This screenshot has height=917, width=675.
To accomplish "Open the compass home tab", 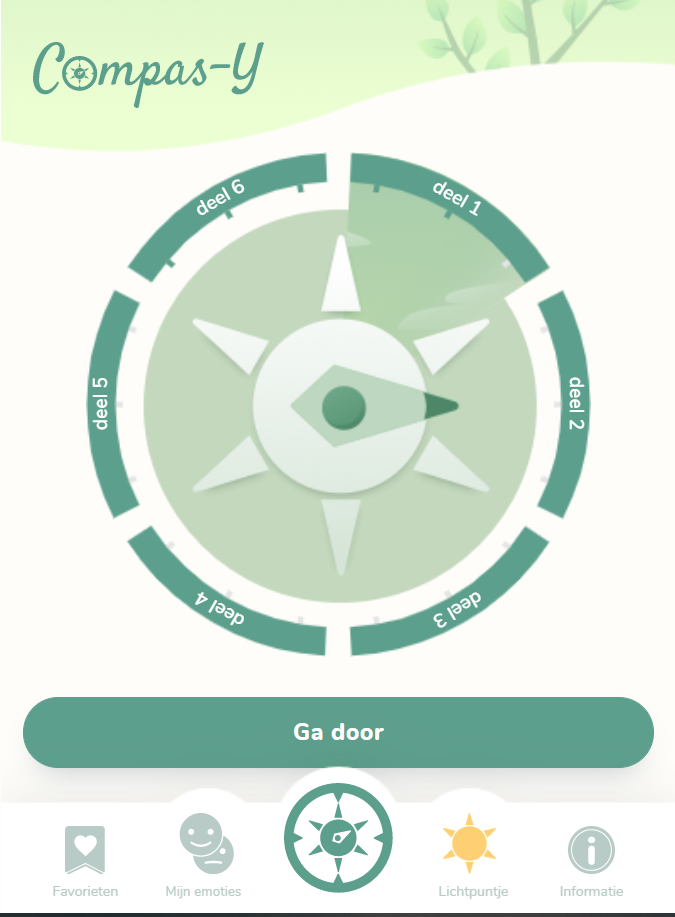I will tap(338, 837).
